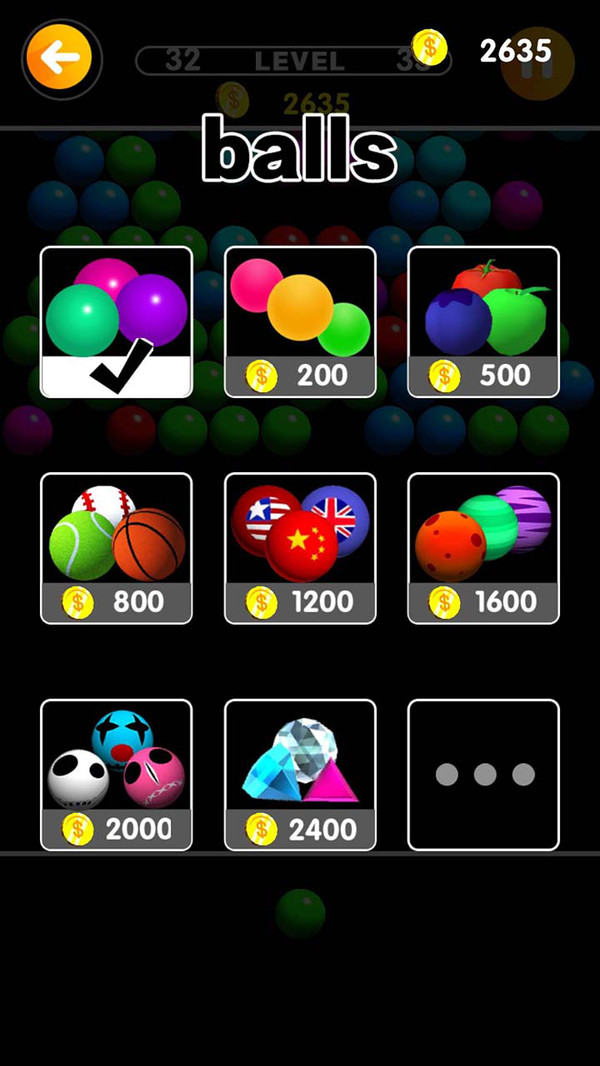Buy the flag balls for 1200 coins

[x=300, y=548]
